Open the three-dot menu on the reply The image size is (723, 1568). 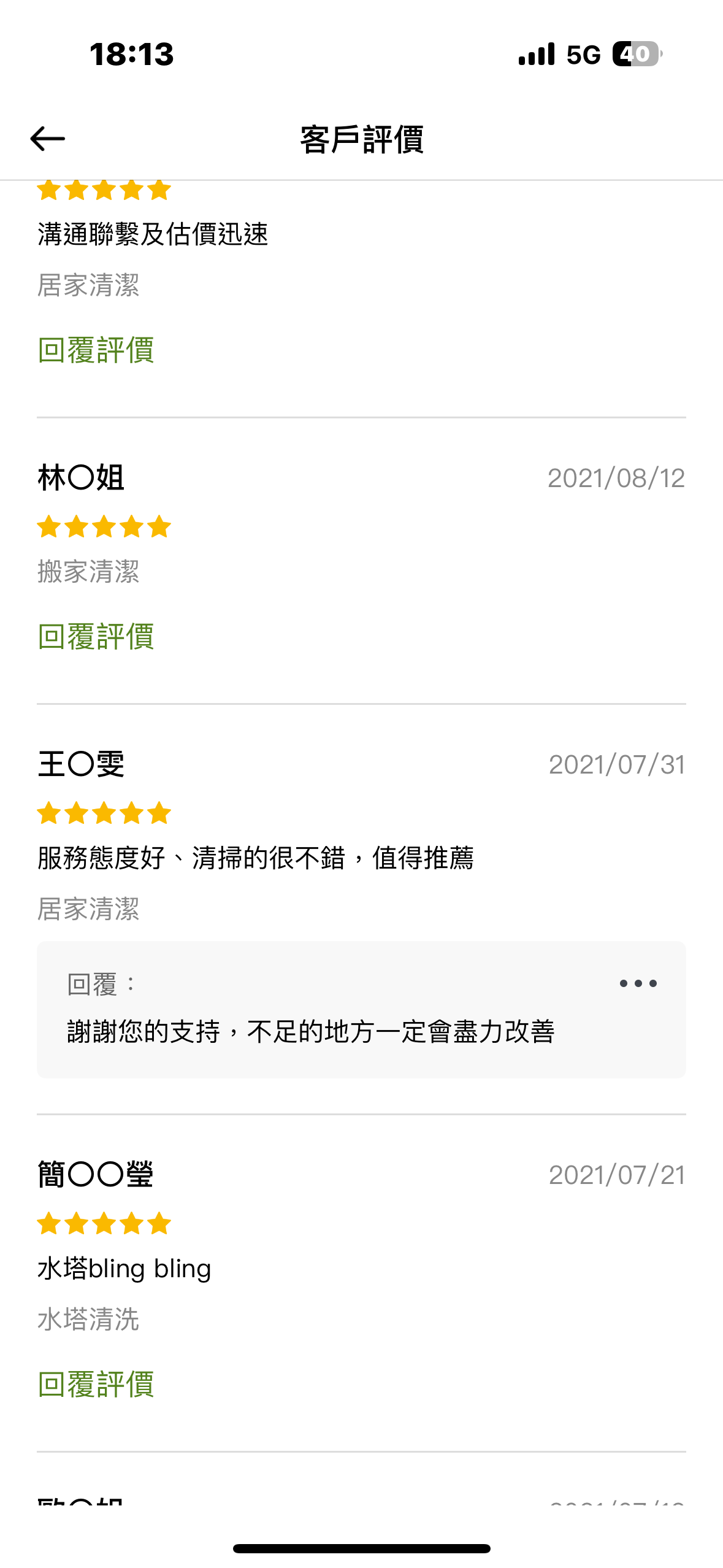point(638,983)
